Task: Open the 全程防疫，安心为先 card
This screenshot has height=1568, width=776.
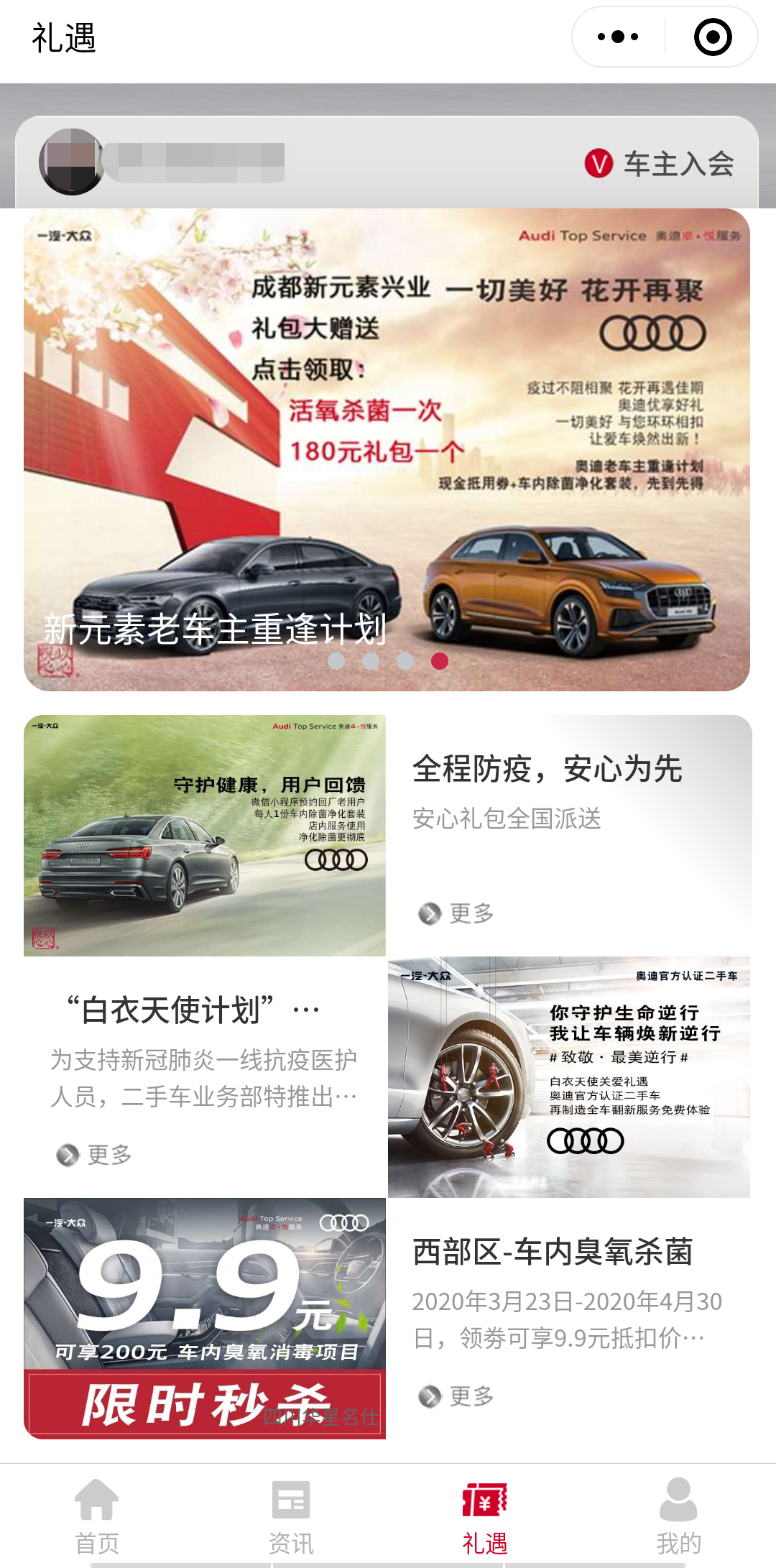Action: click(547, 769)
